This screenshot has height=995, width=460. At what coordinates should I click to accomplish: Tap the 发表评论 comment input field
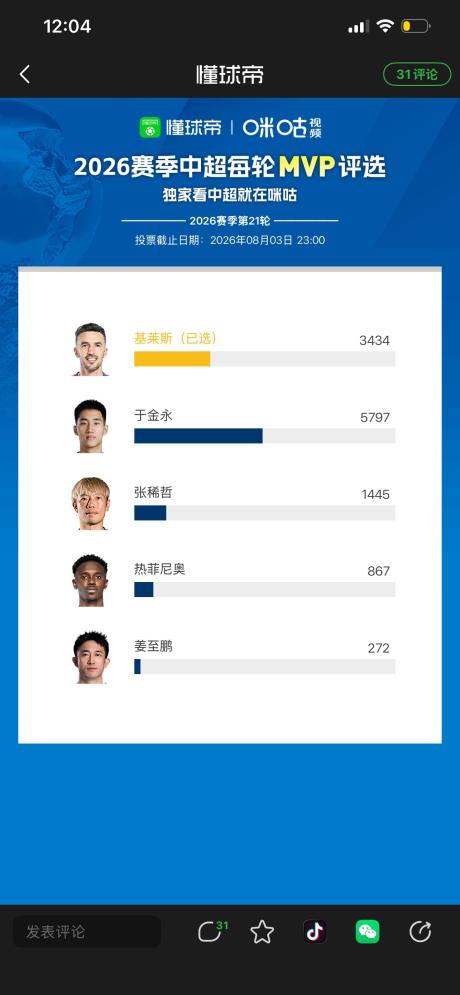pos(87,932)
